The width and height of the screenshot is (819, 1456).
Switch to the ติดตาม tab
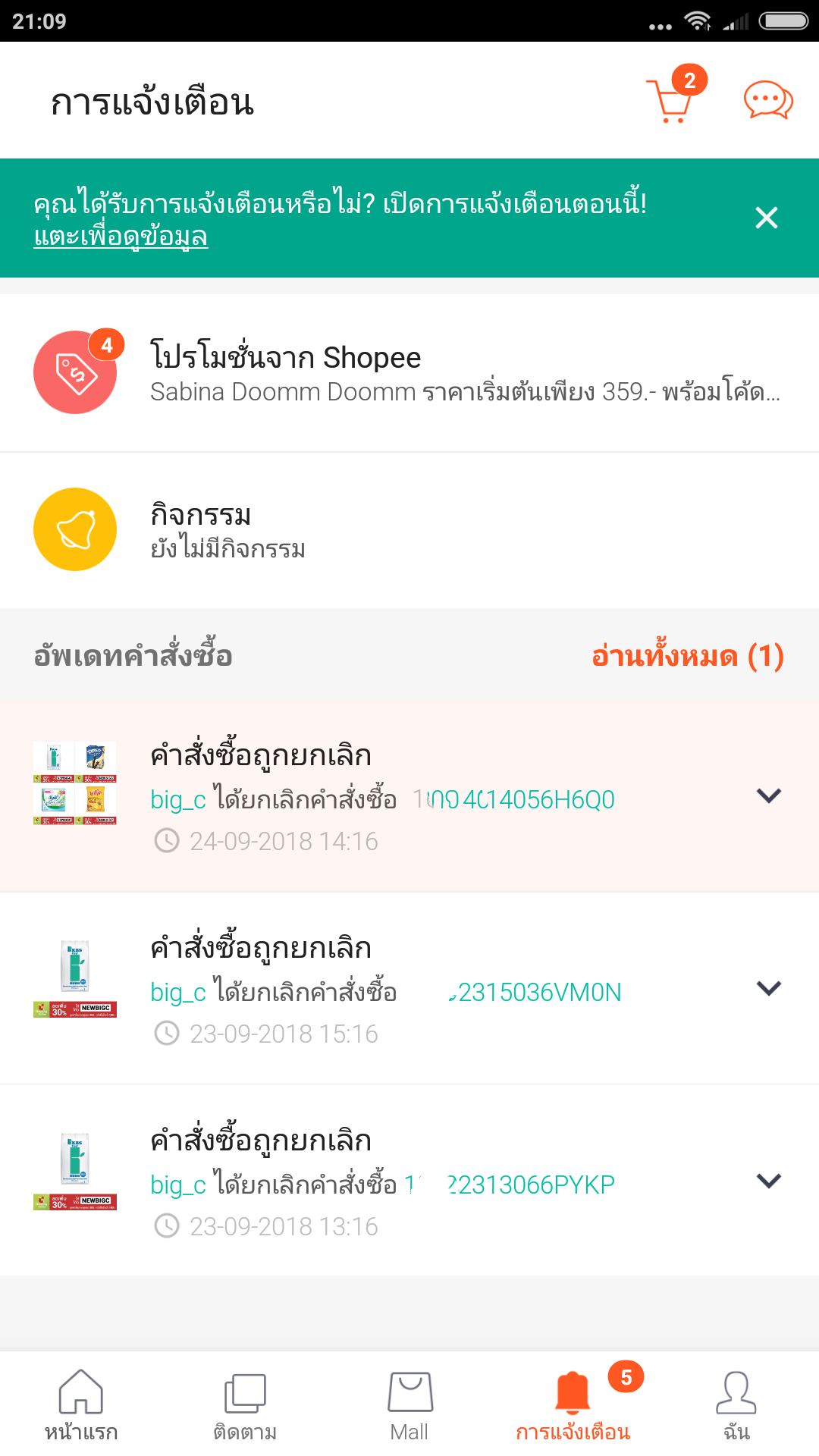pos(245,1404)
